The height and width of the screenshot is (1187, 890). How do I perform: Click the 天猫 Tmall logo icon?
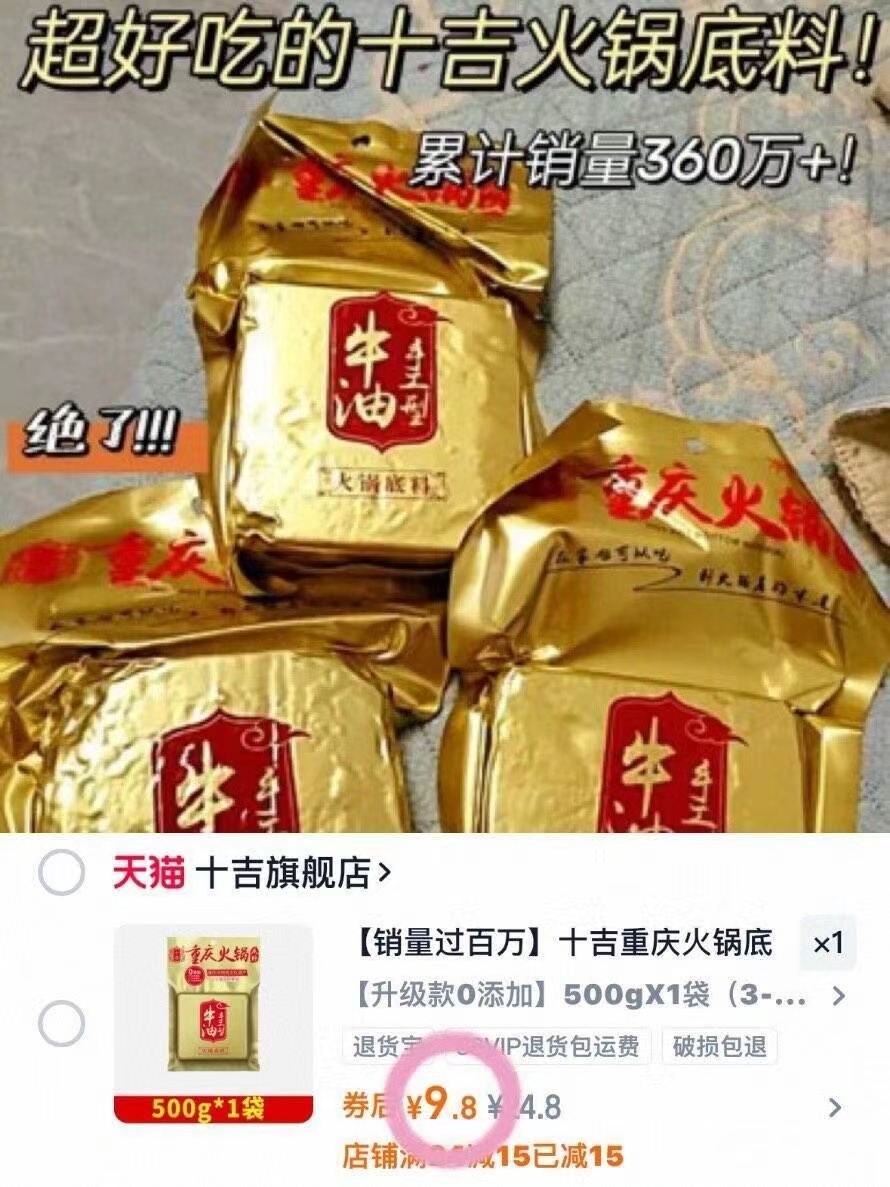(150, 872)
